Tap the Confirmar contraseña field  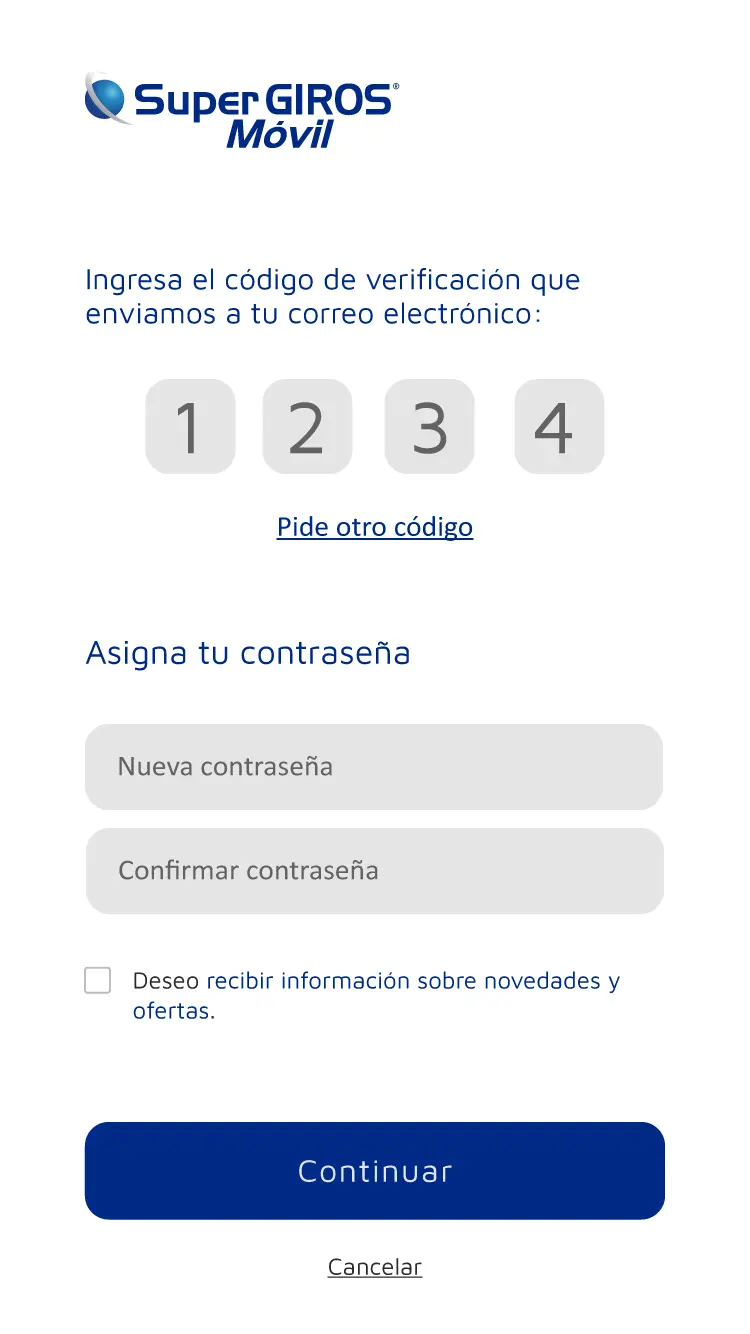pyautogui.click(x=374, y=871)
